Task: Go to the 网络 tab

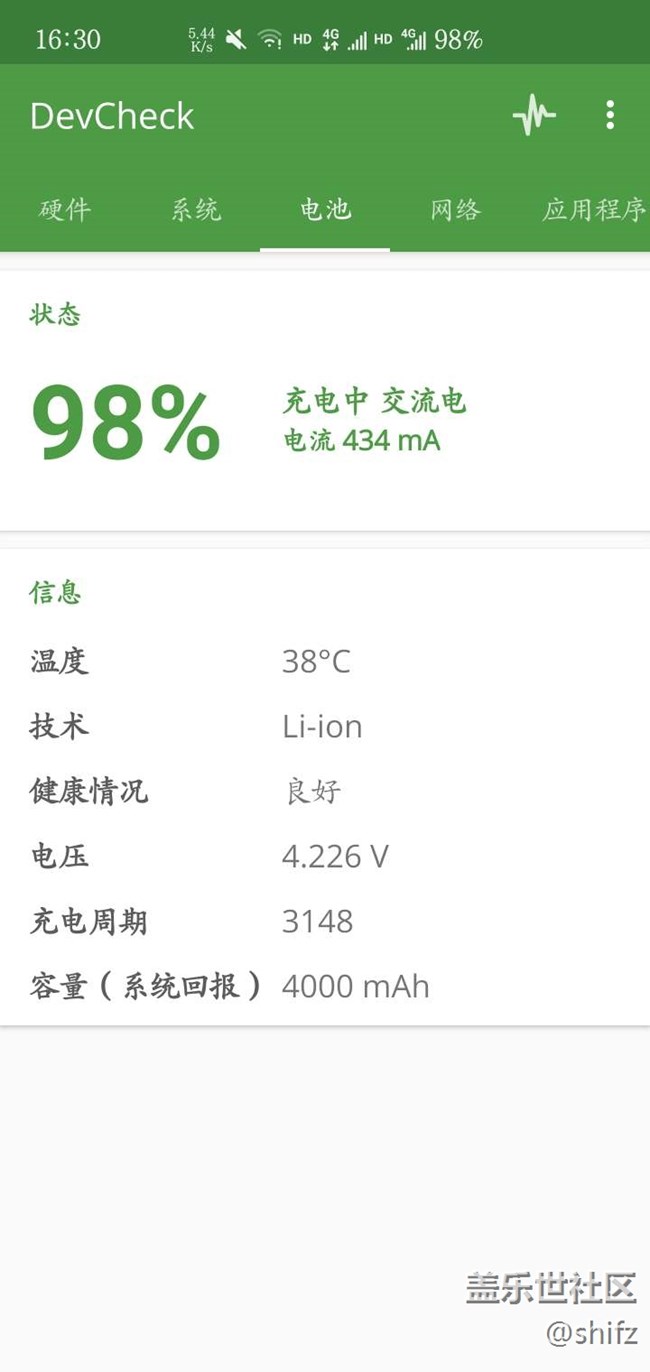Action: tap(455, 210)
